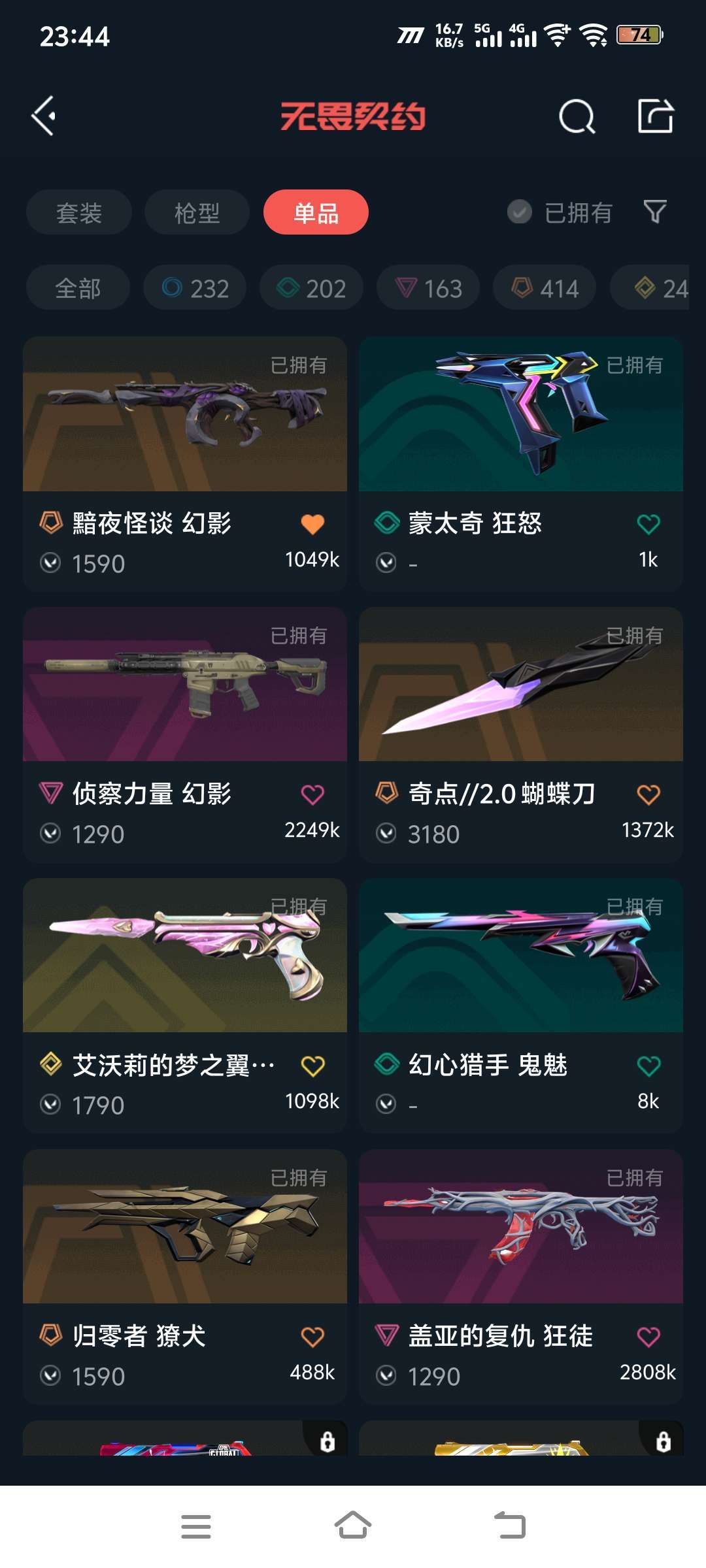Image resolution: width=706 pixels, height=1568 pixels.
Task: Switch to the 套装 tab
Action: (79, 212)
